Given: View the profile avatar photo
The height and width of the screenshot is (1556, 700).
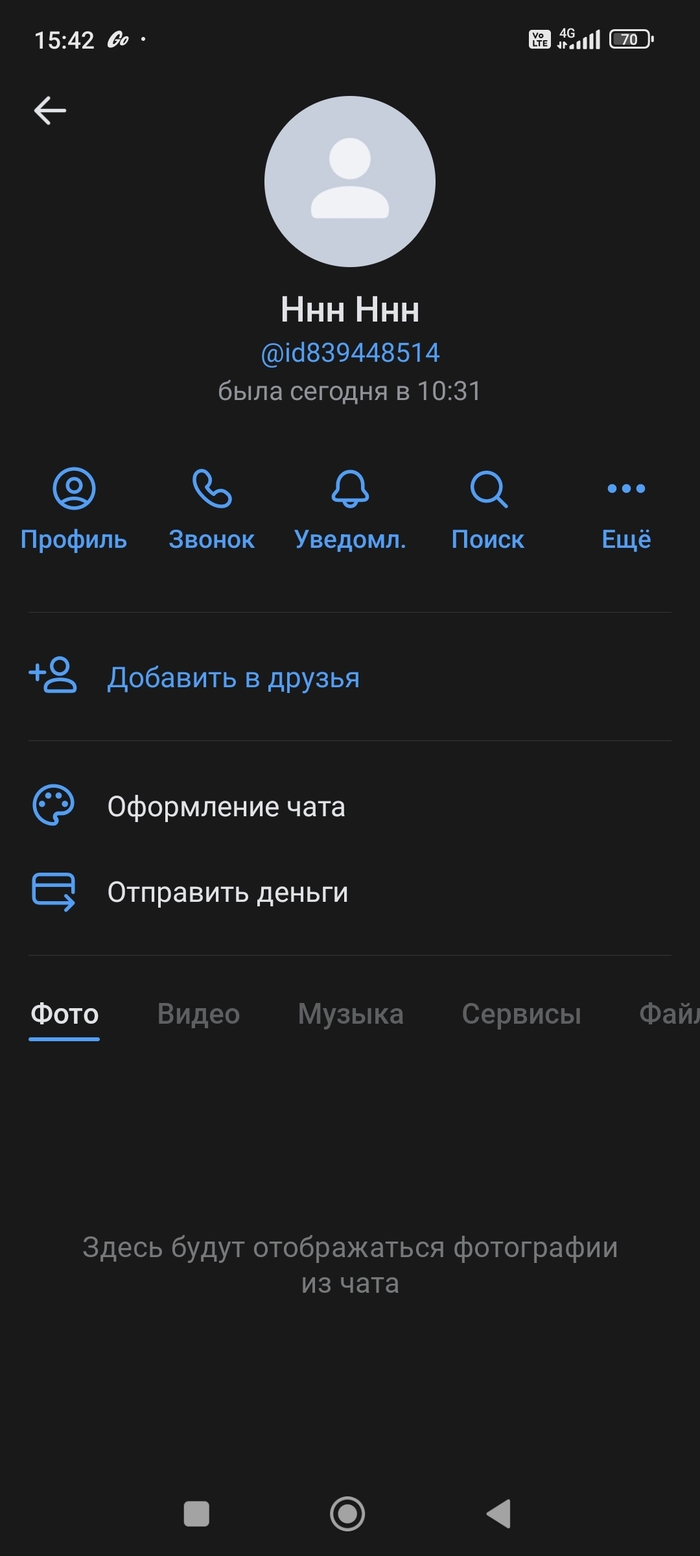Looking at the screenshot, I should click(350, 182).
